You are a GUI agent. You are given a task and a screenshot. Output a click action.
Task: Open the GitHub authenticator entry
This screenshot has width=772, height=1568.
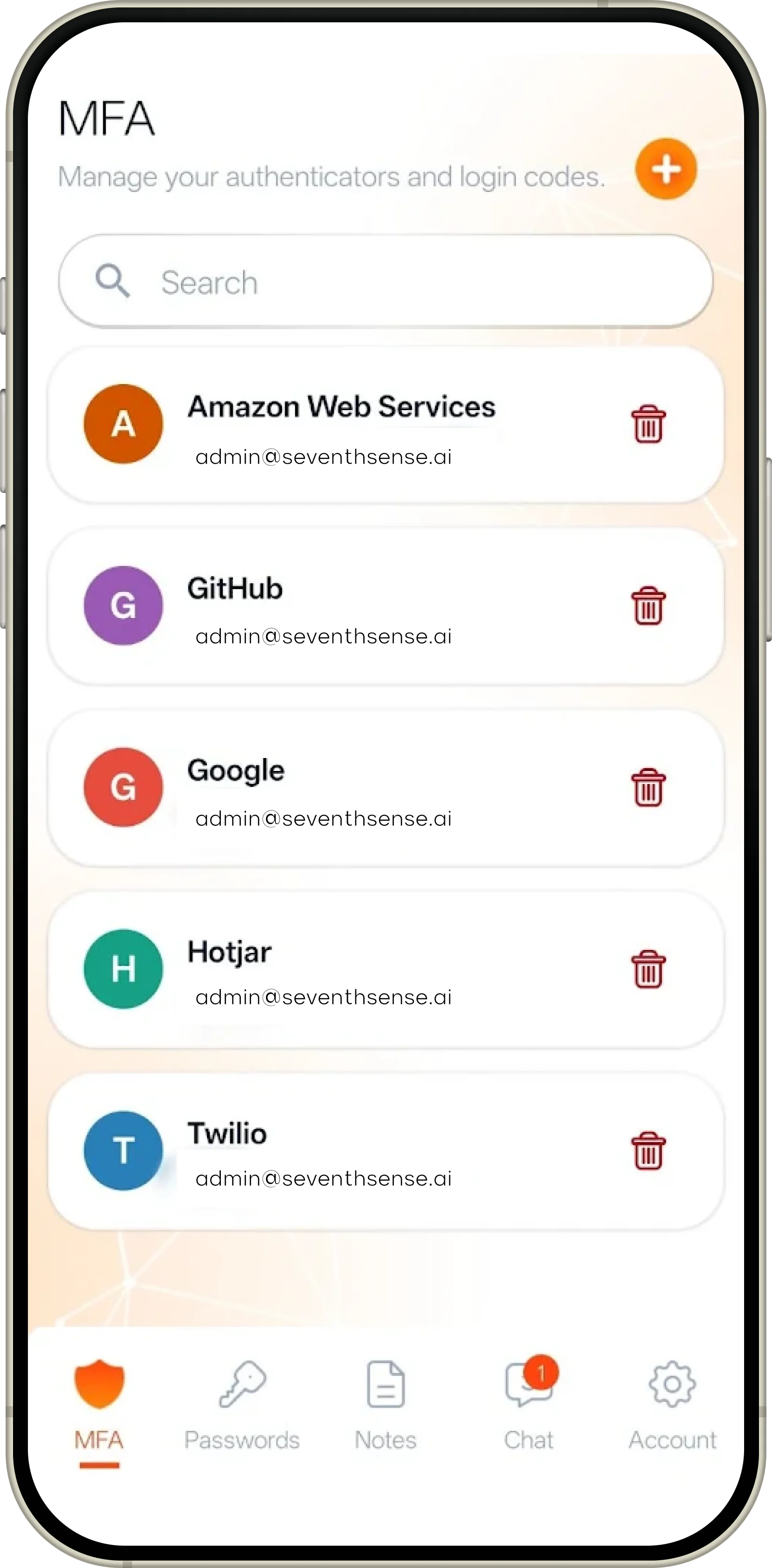pyautogui.click(x=386, y=605)
